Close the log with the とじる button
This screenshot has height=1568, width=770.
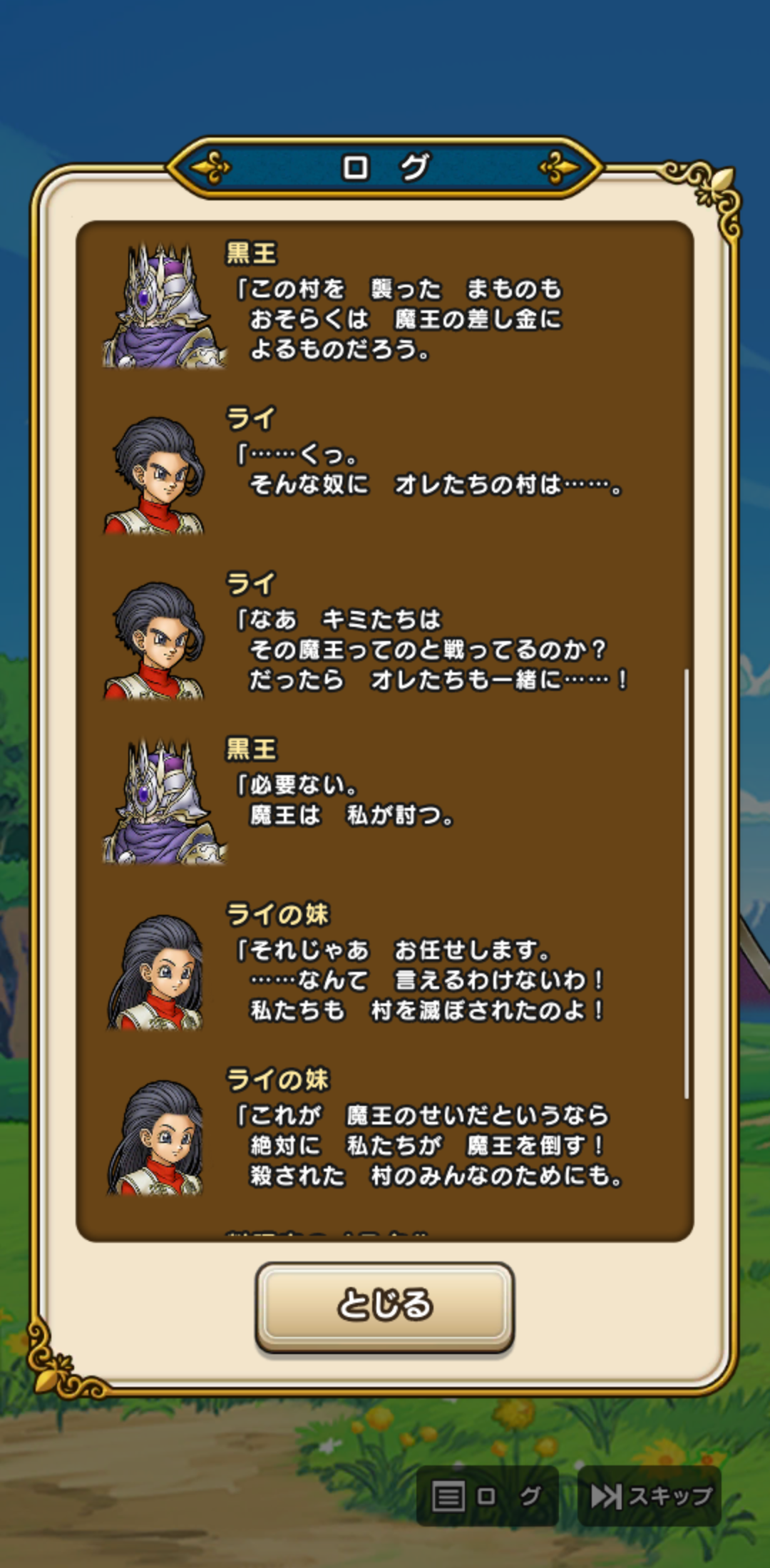(x=384, y=1306)
